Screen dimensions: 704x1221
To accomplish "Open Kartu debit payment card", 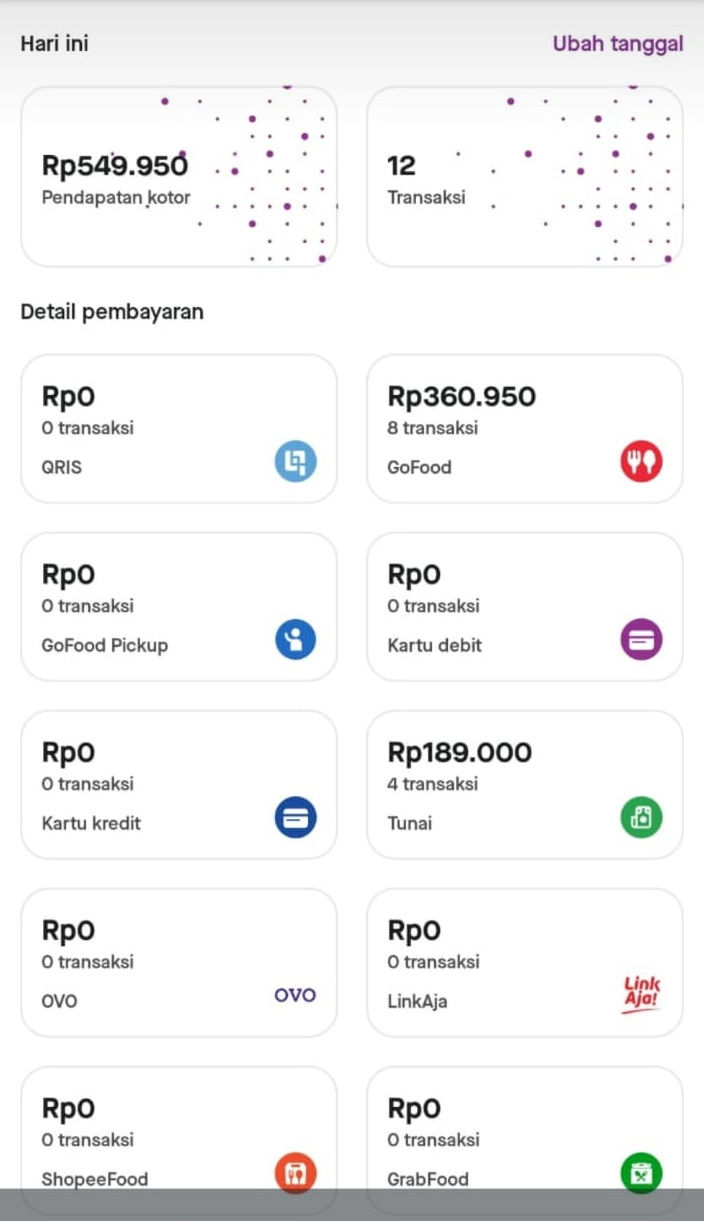I will 525,606.
